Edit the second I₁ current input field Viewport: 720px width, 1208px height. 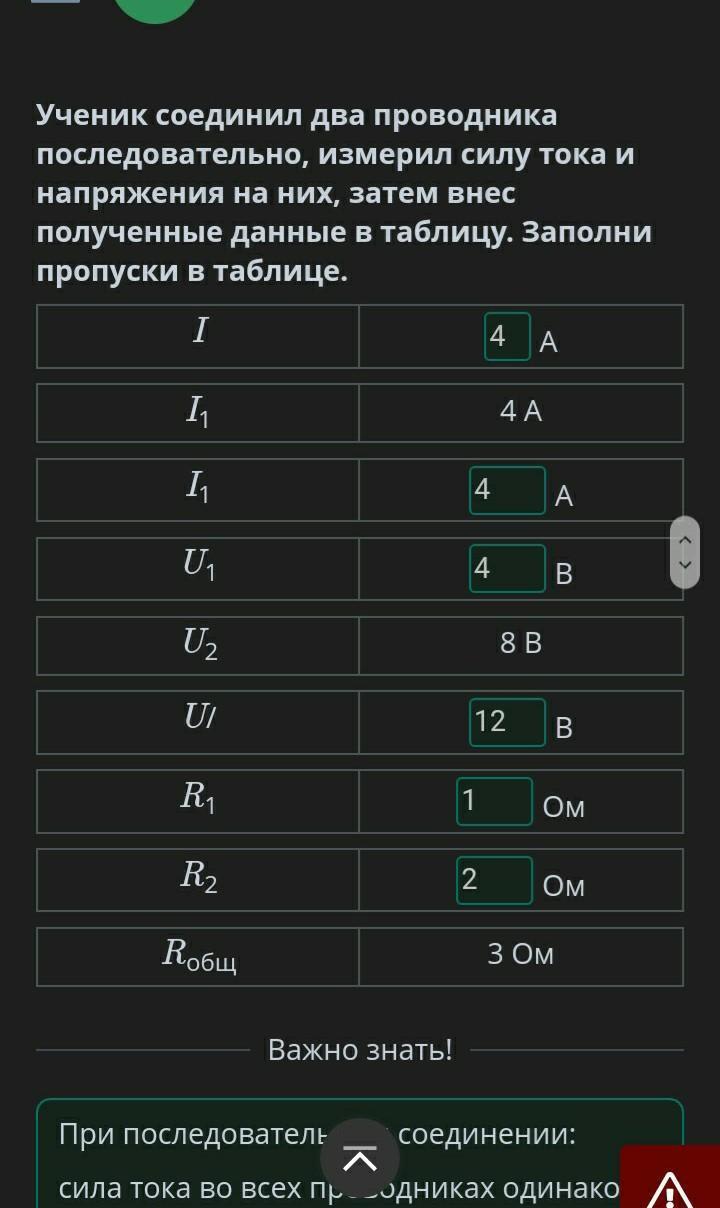coord(507,490)
